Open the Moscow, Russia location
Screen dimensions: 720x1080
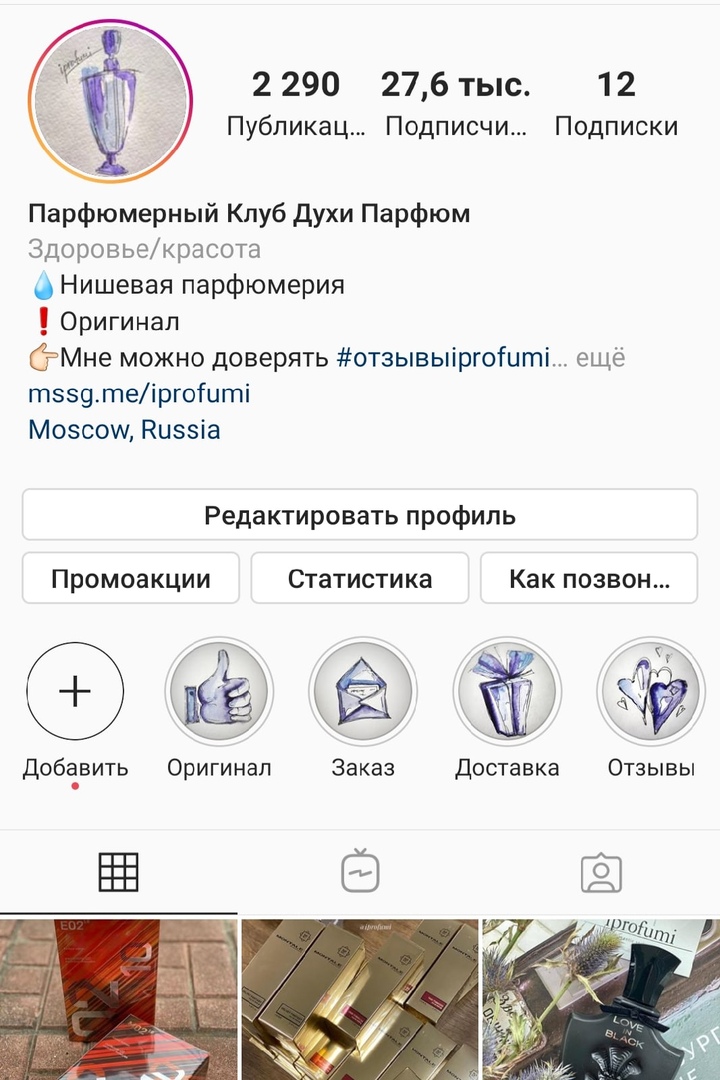(124, 430)
